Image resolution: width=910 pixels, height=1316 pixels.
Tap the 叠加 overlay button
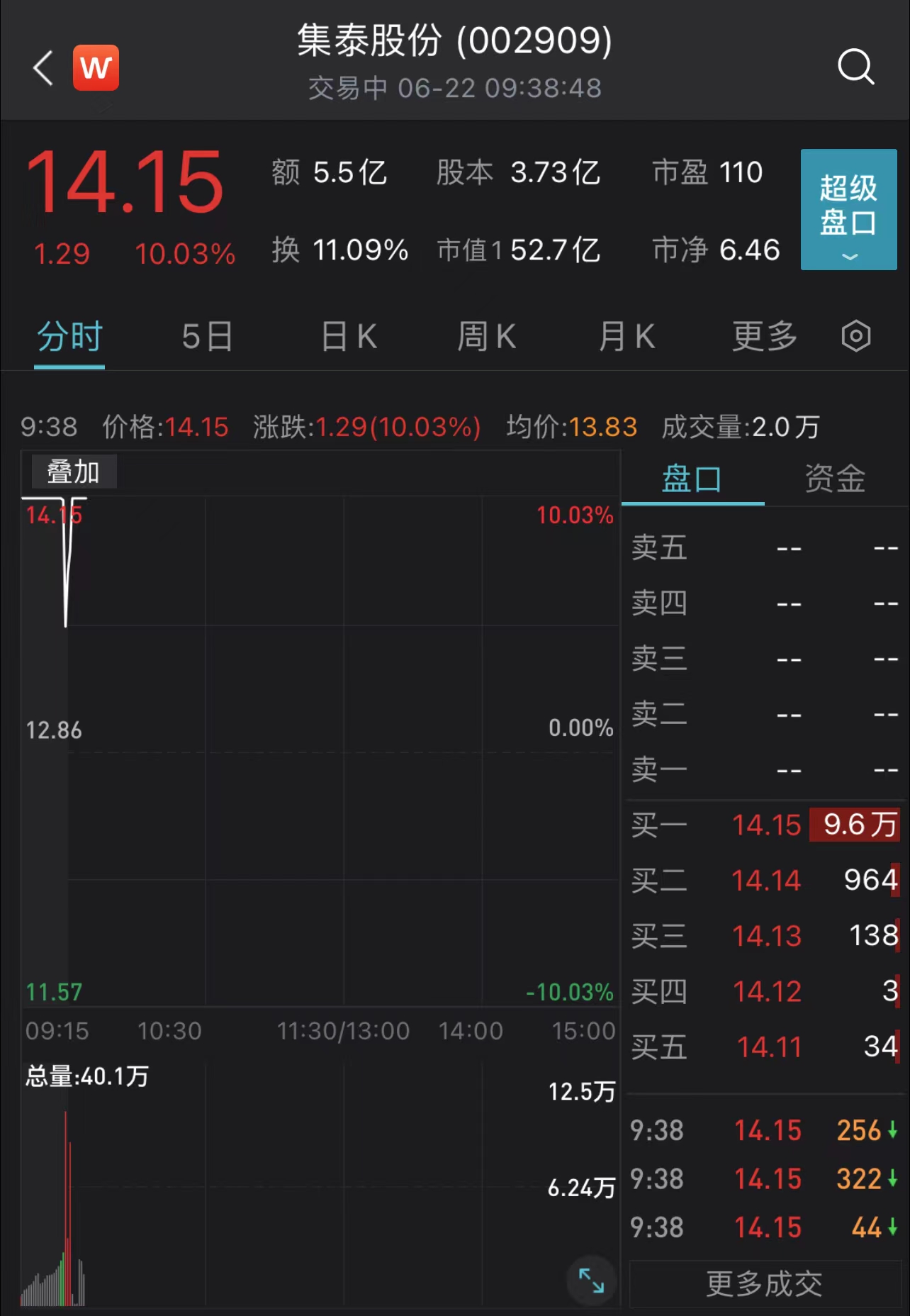pos(73,472)
